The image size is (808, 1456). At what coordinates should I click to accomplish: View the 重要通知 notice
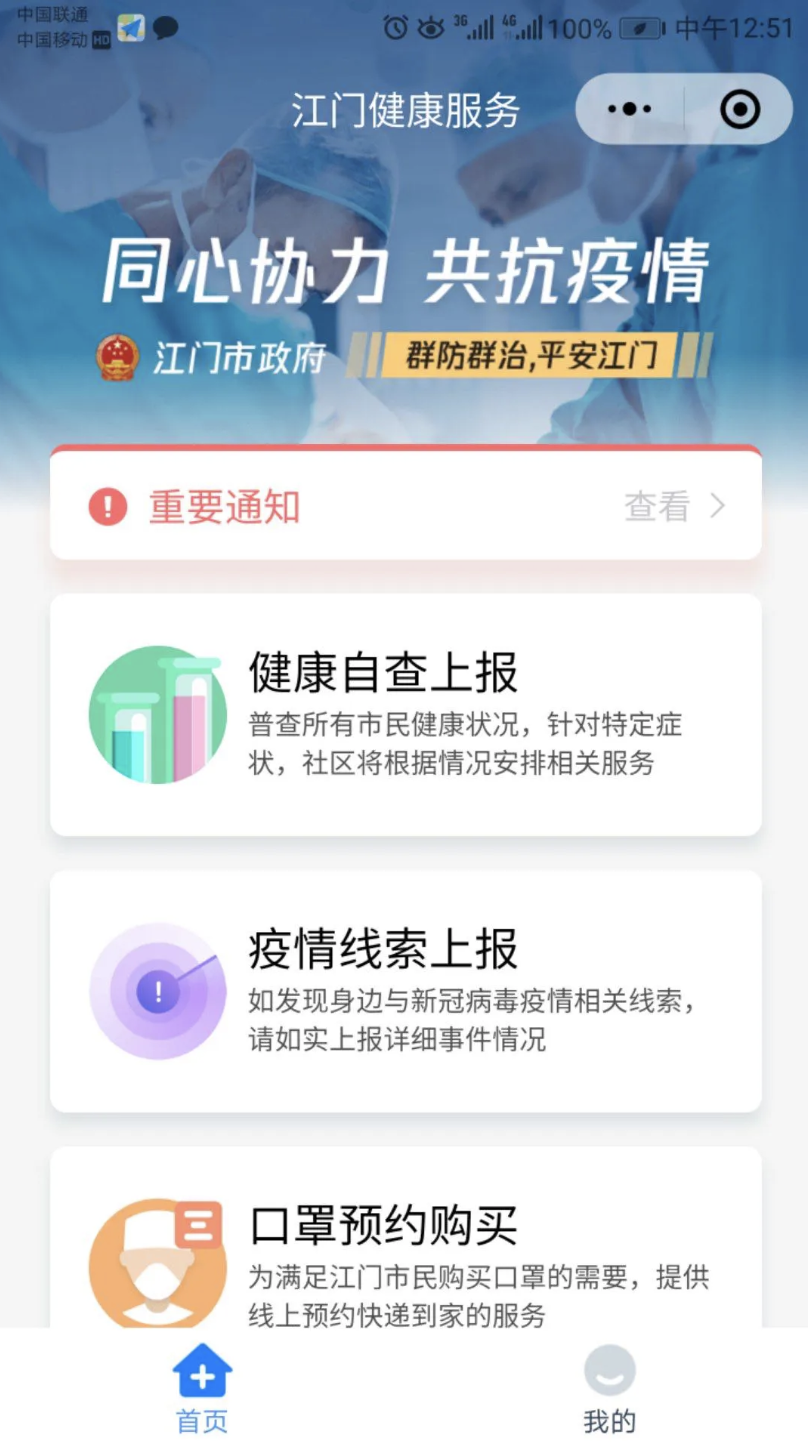coord(674,507)
